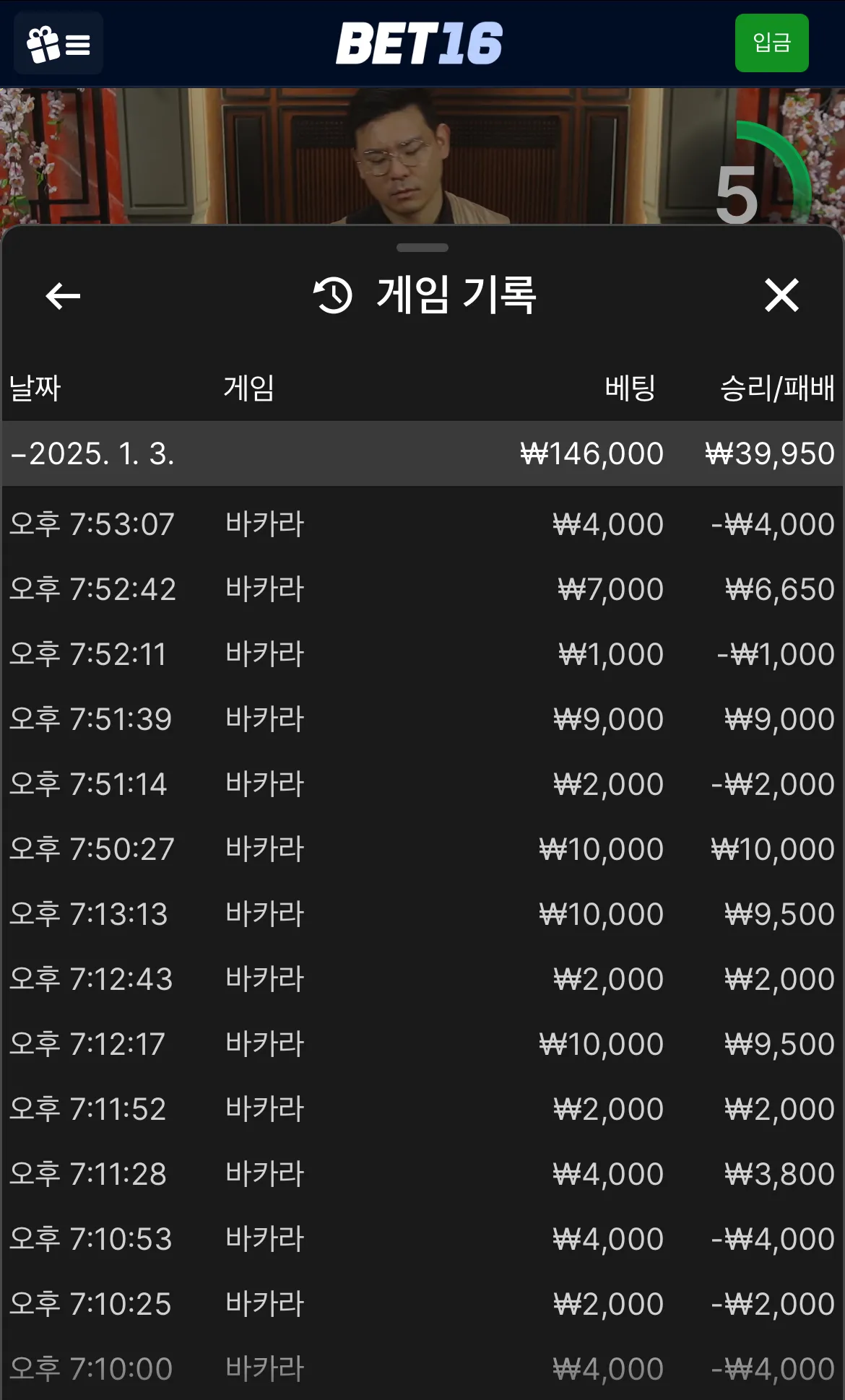
Task: Tap the green 입금 deposit button
Action: coord(771,43)
